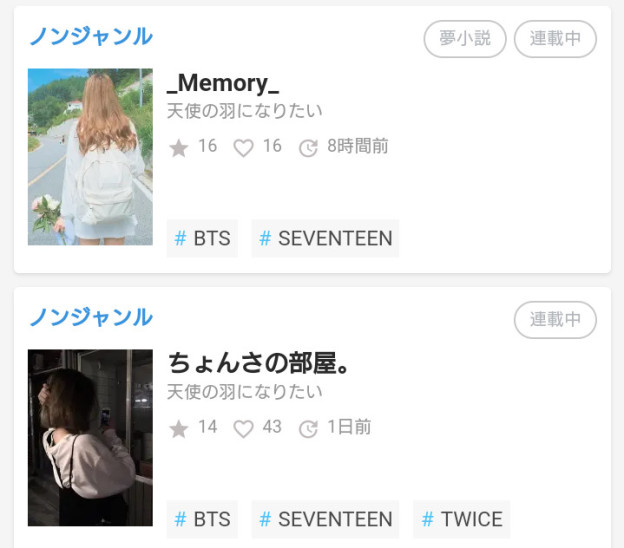Open ノンジャンル genre link above _Memory_
This screenshot has height=548, width=624.
[90, 37]
